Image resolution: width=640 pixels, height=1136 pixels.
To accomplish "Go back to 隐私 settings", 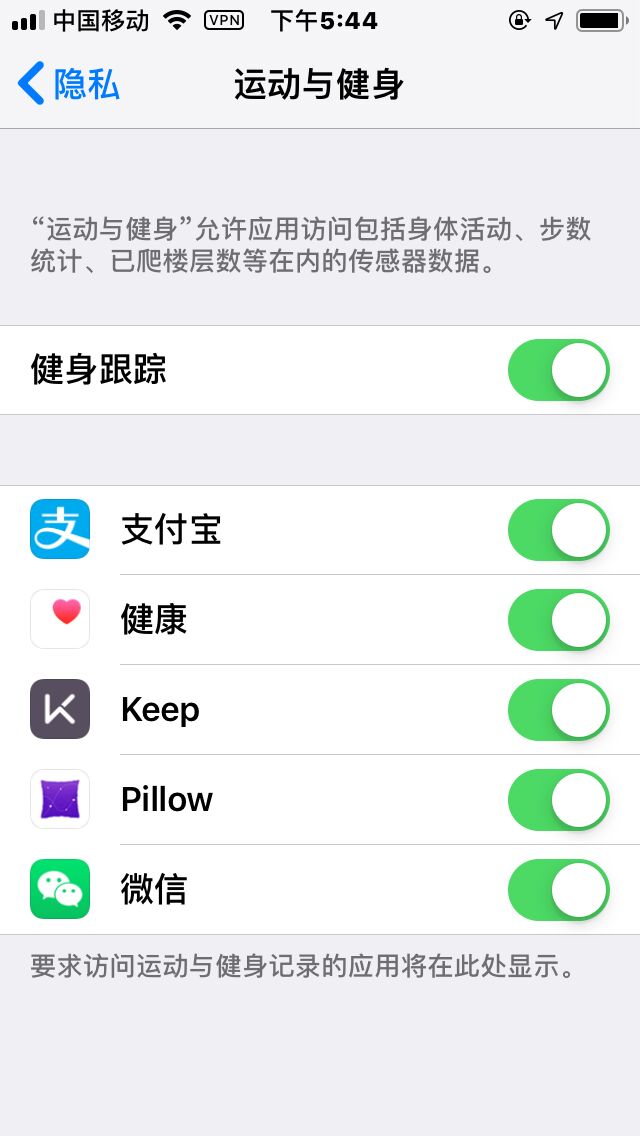I will point(68,84).
